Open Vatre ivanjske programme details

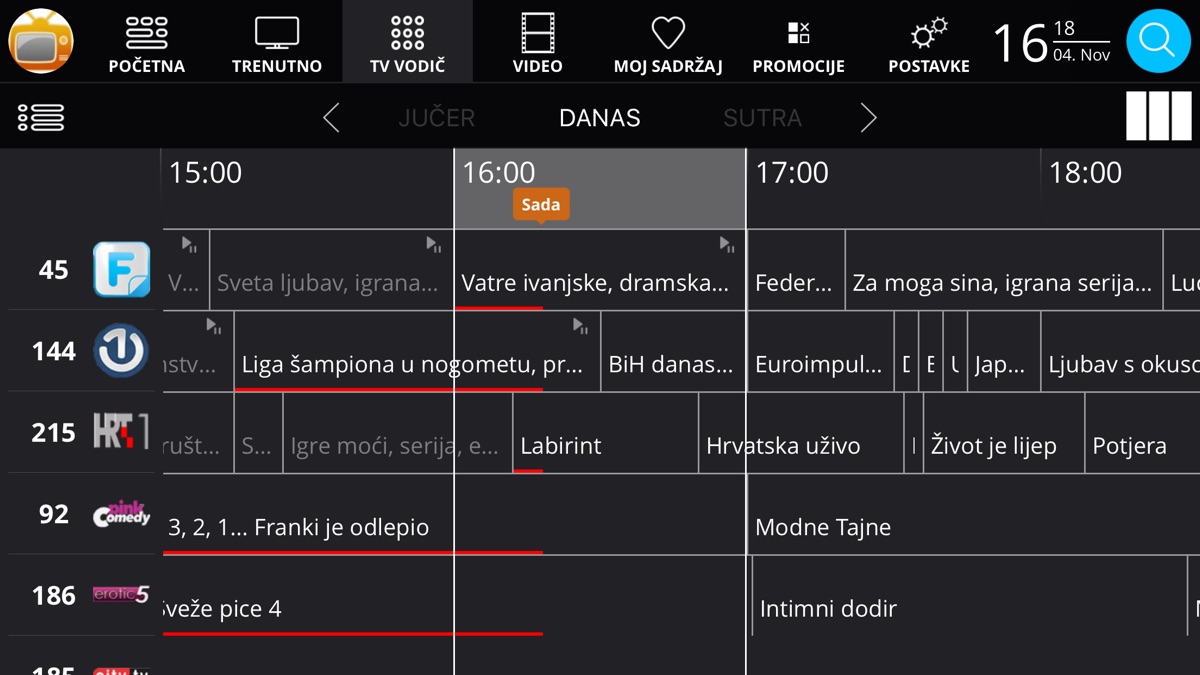coord(596,283)
